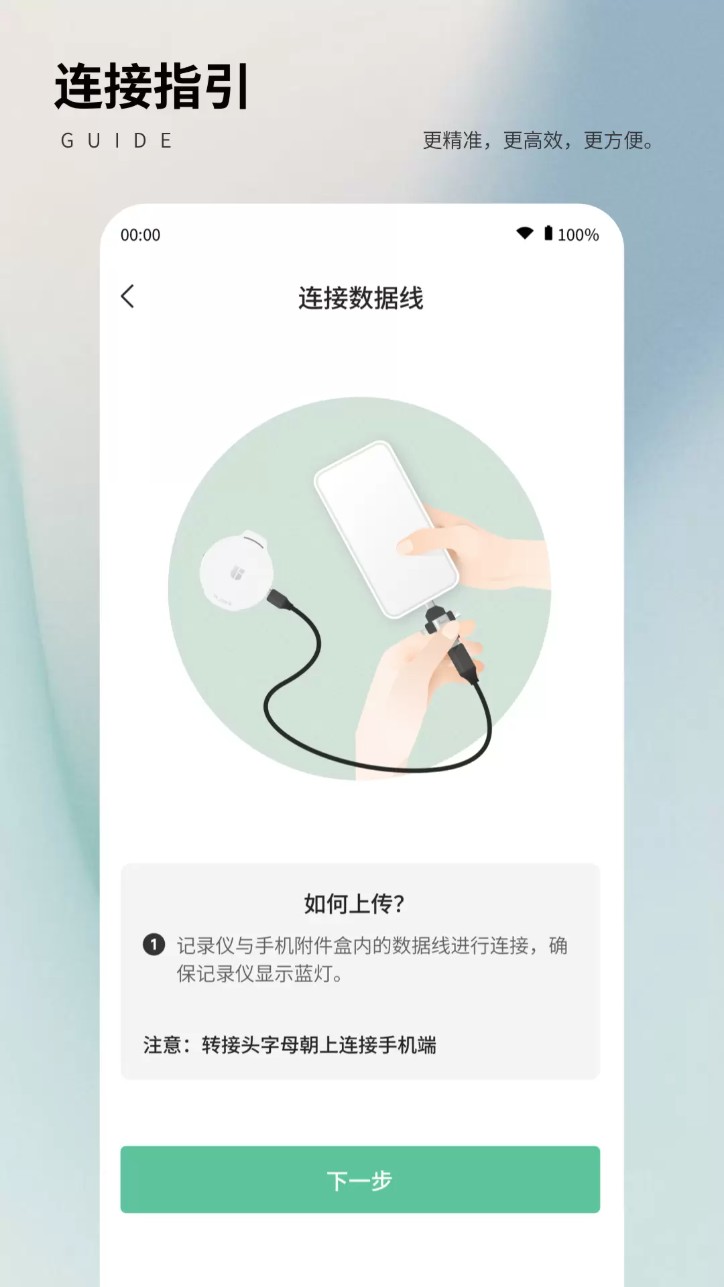The image size is (724, 1287).
Task: Tap the 连接指引 heading at the top
Action: 151,87
